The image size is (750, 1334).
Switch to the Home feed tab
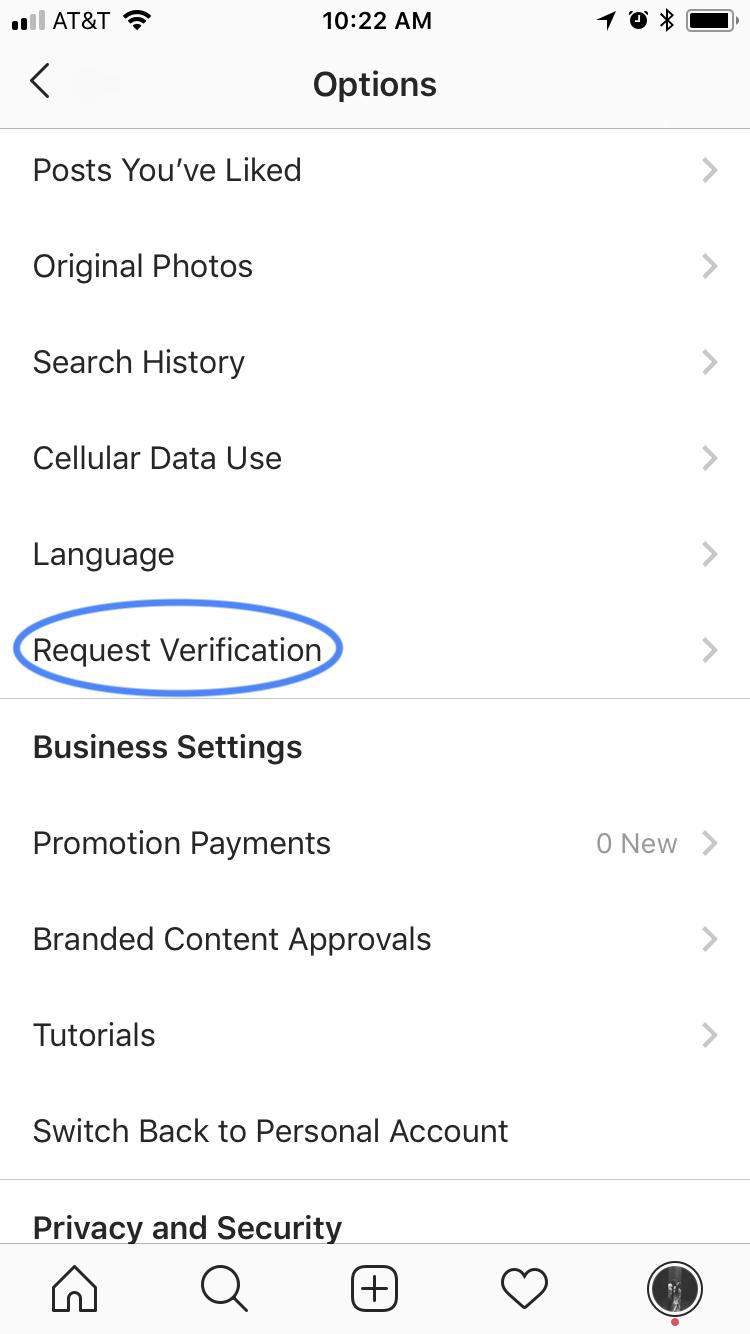(x=75, y=1288)
